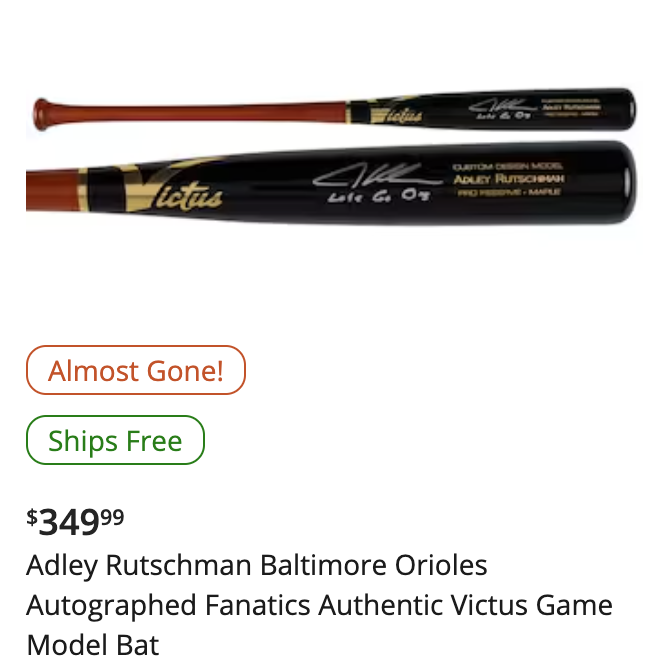Viewport: 662px width, 666px height.
Task: Open the Adley Rutschman Victus Game Model Bat title
Action: point(319,605)
